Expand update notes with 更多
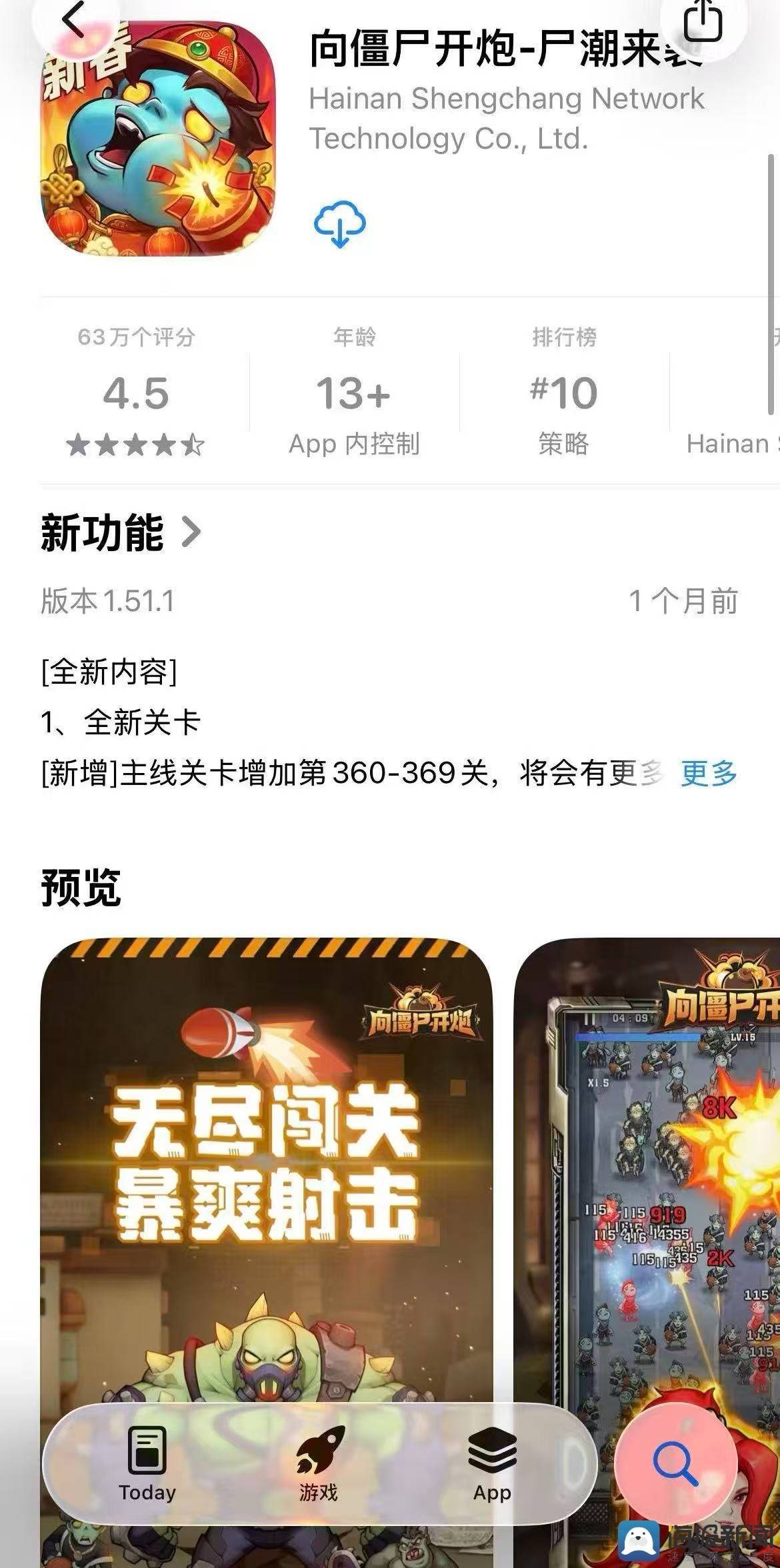The image size is (780, 1568). 708,774
